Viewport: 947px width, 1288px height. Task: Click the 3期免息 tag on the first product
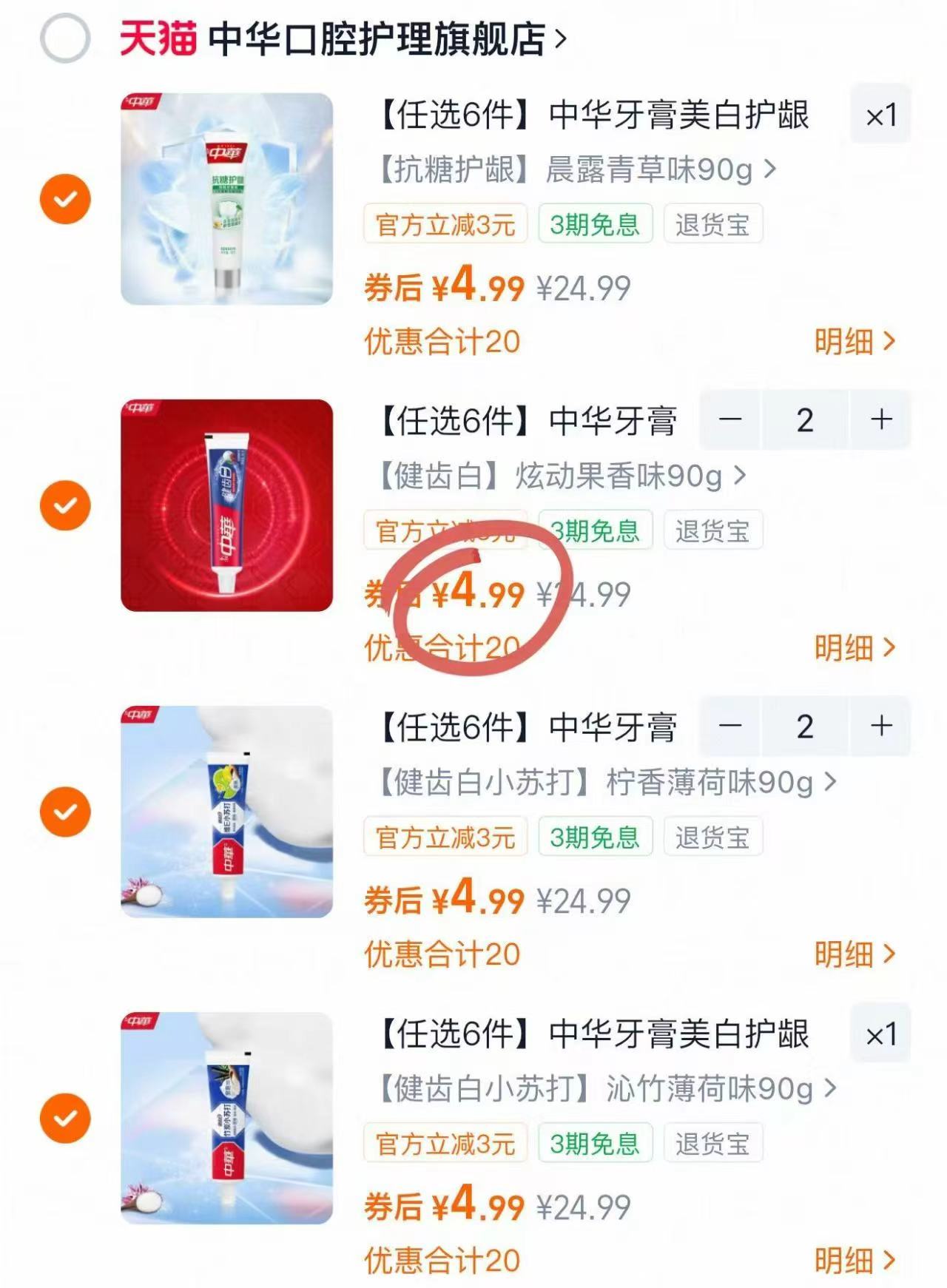[594, 224]
